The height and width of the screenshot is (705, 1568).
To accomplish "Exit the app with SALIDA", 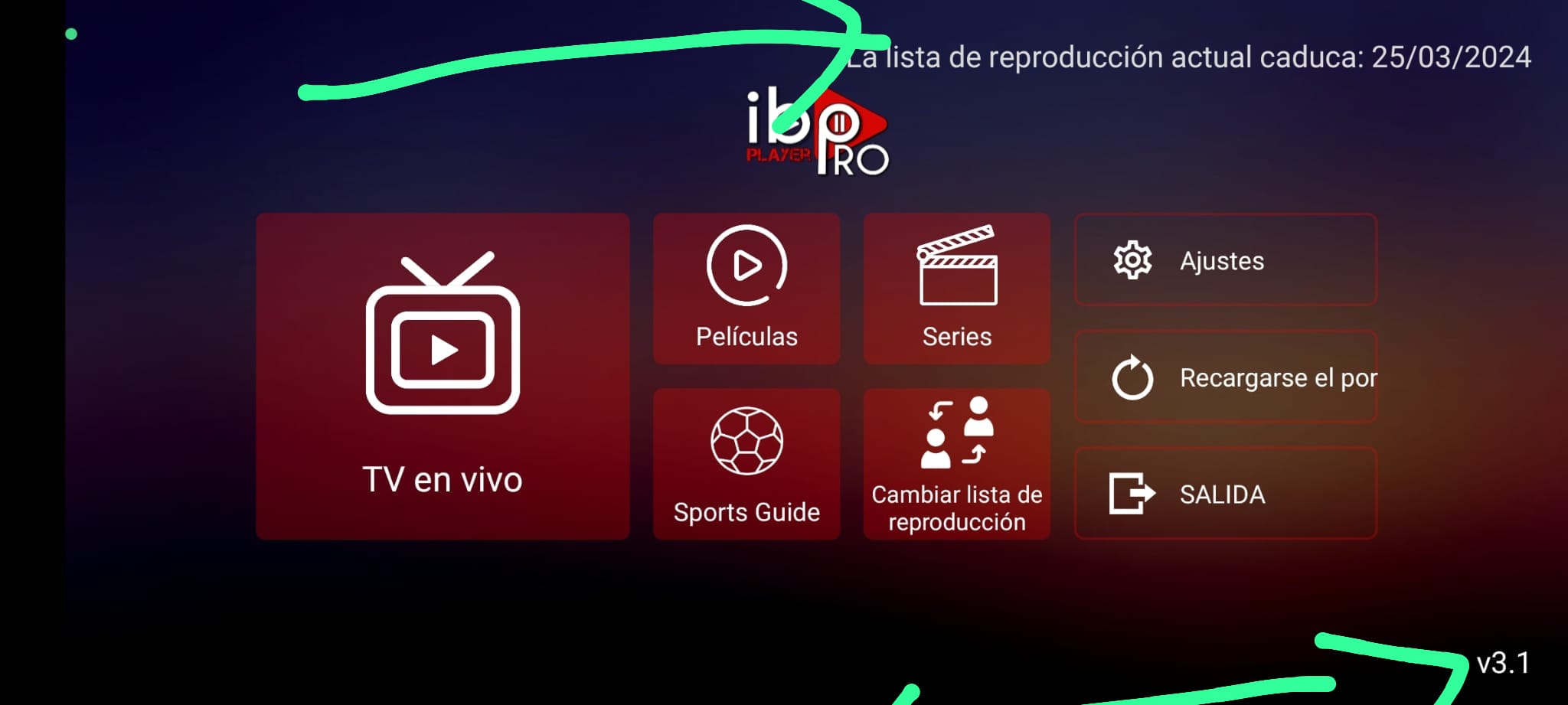I will click(1226, 494).
